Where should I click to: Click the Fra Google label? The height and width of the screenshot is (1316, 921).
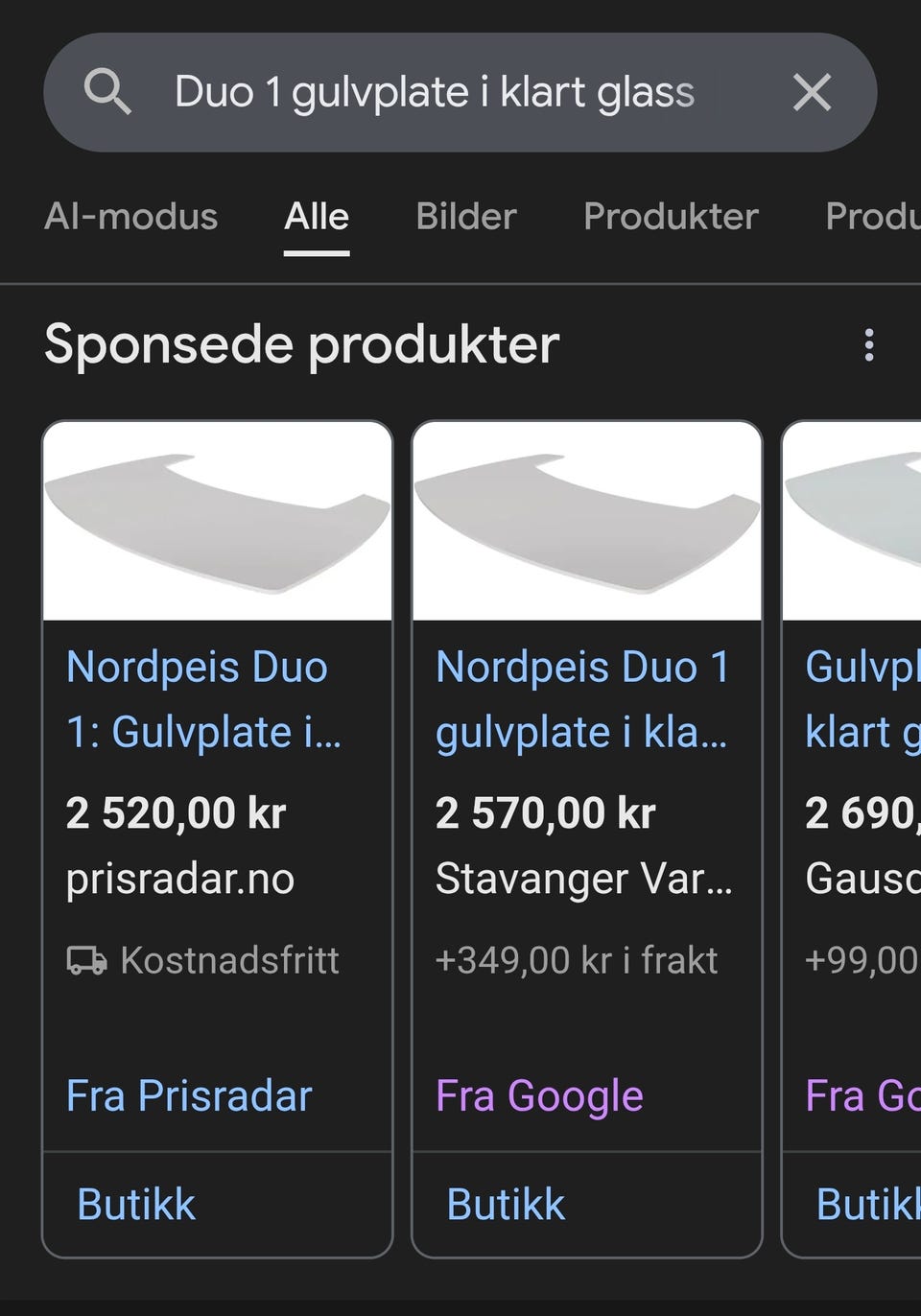point(538,1094)
